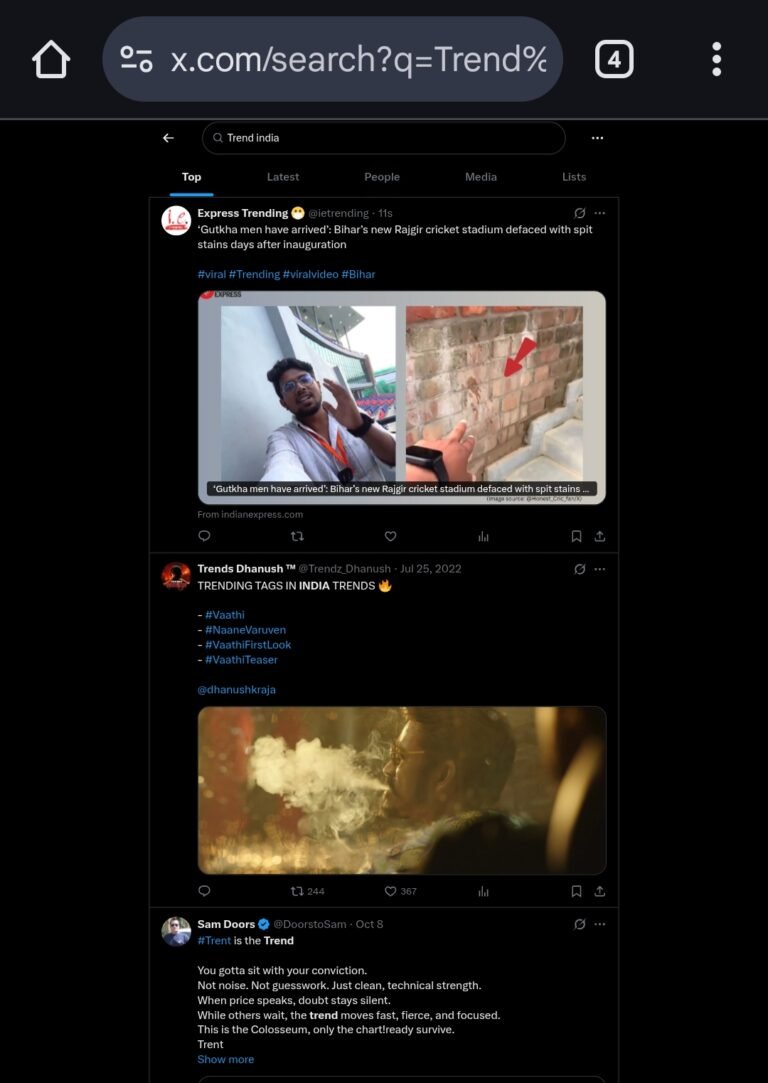
Task: Switch to the Media tab
Action: tap(481, 177)
